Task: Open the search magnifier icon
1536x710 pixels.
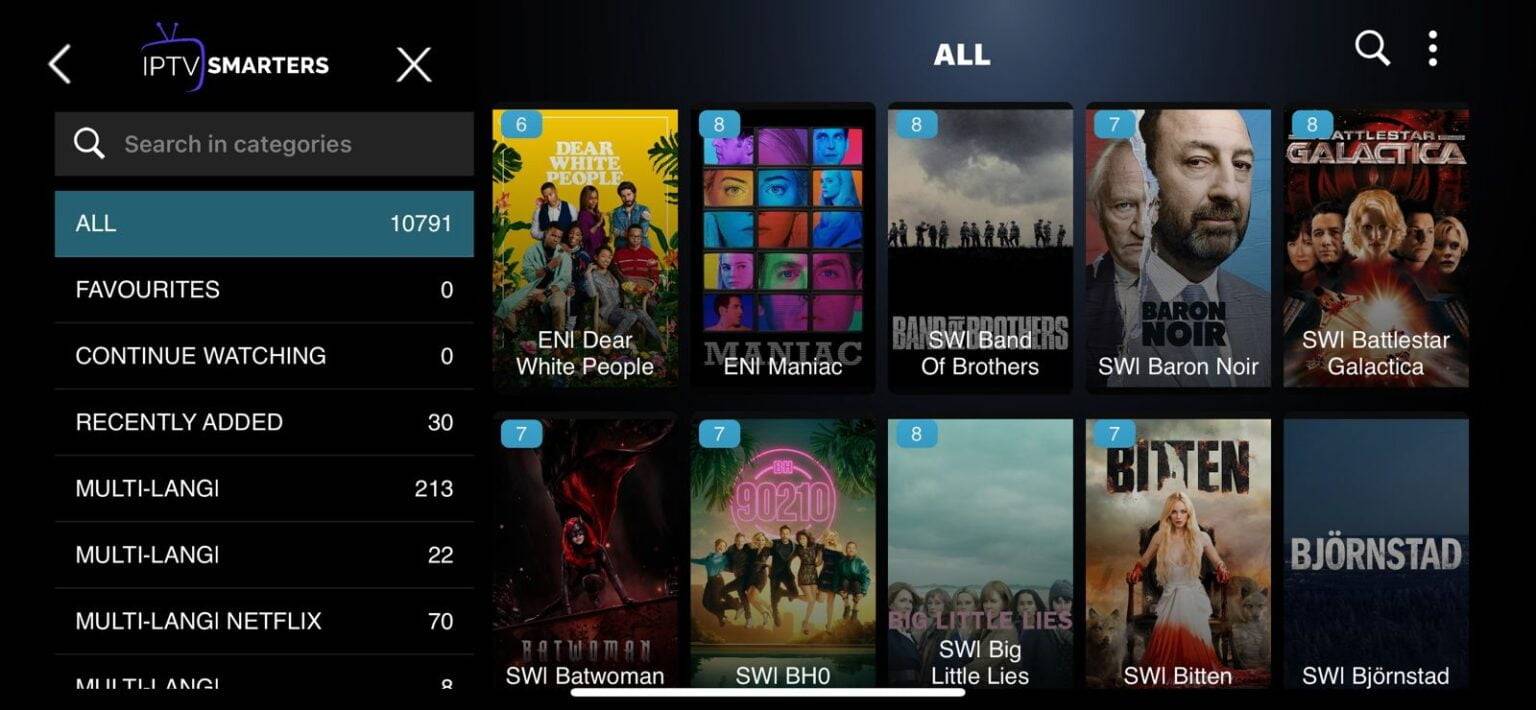Action: [x=1371, y=47]
